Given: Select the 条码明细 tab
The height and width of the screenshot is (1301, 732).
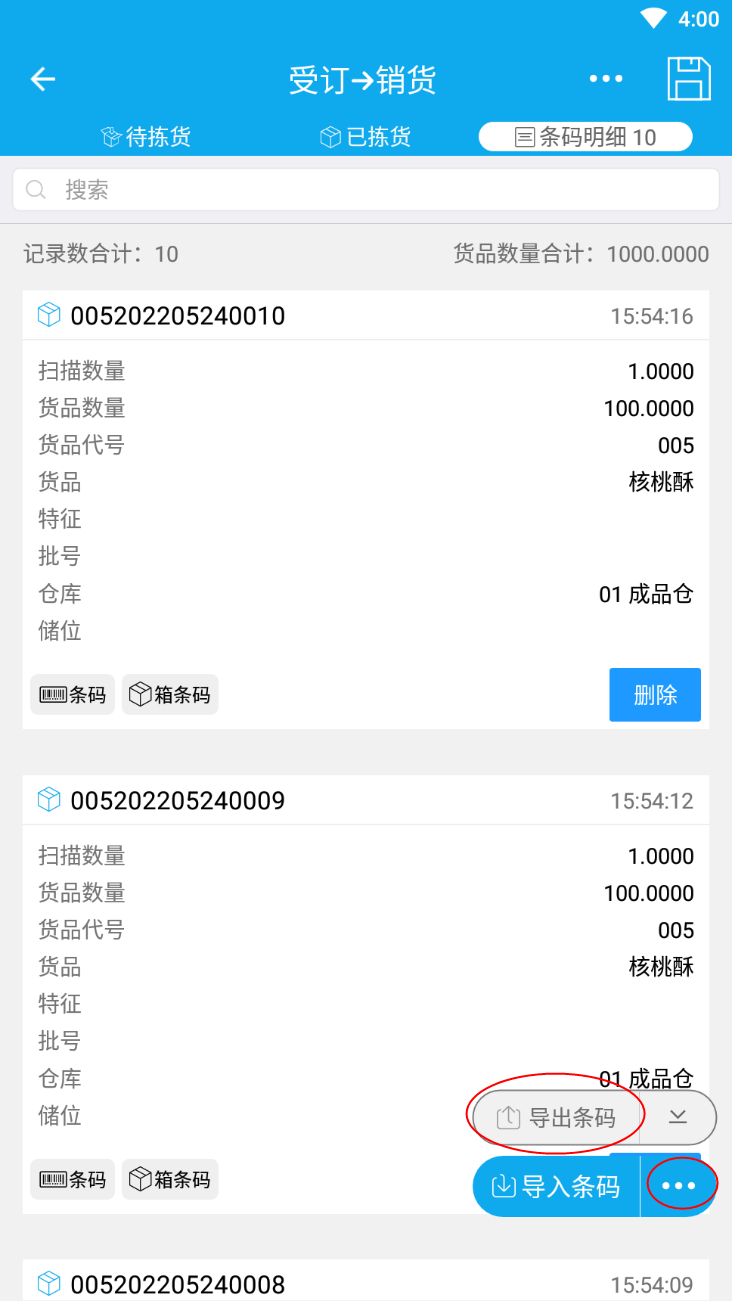Looking at the screenshot, I should (585, 137).
